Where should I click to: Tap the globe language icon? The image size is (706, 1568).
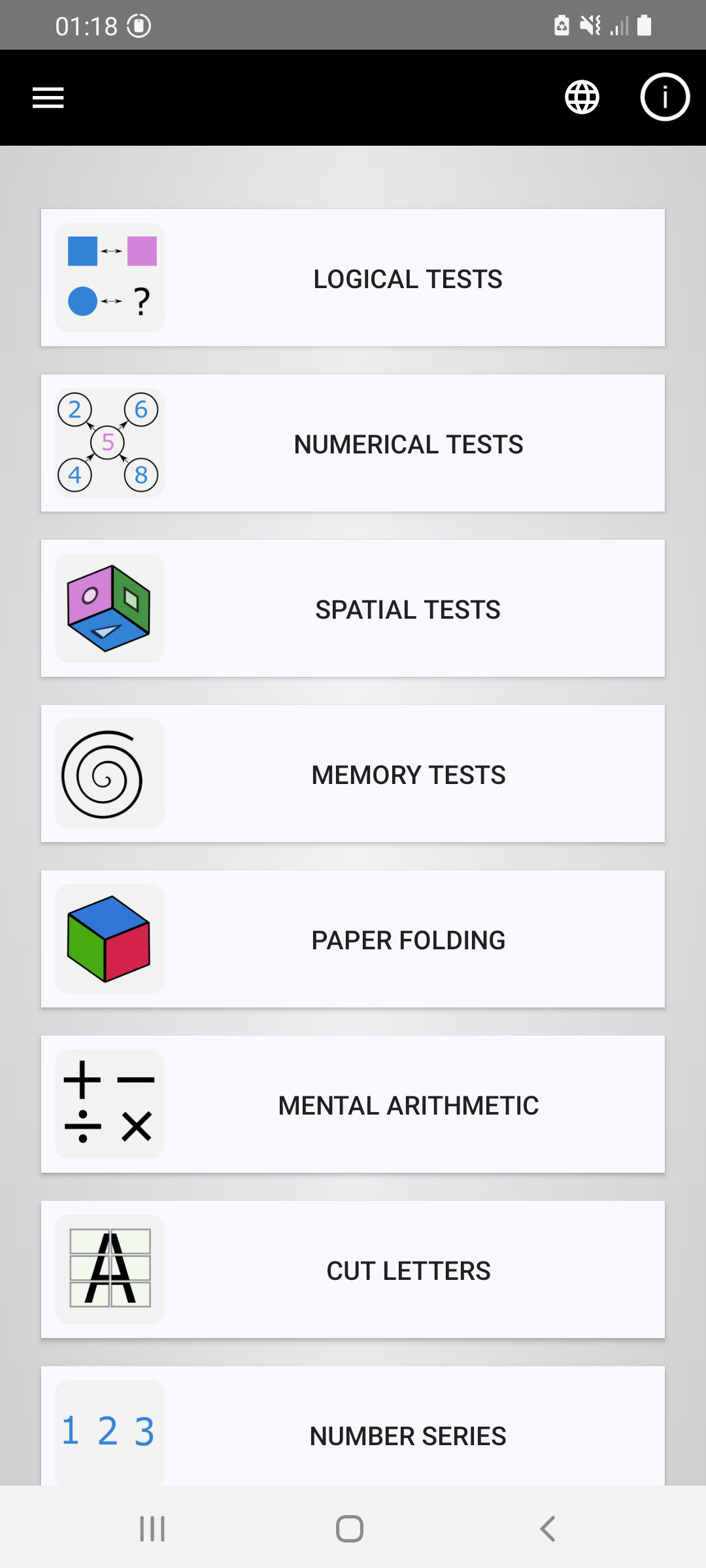point(582,97)
